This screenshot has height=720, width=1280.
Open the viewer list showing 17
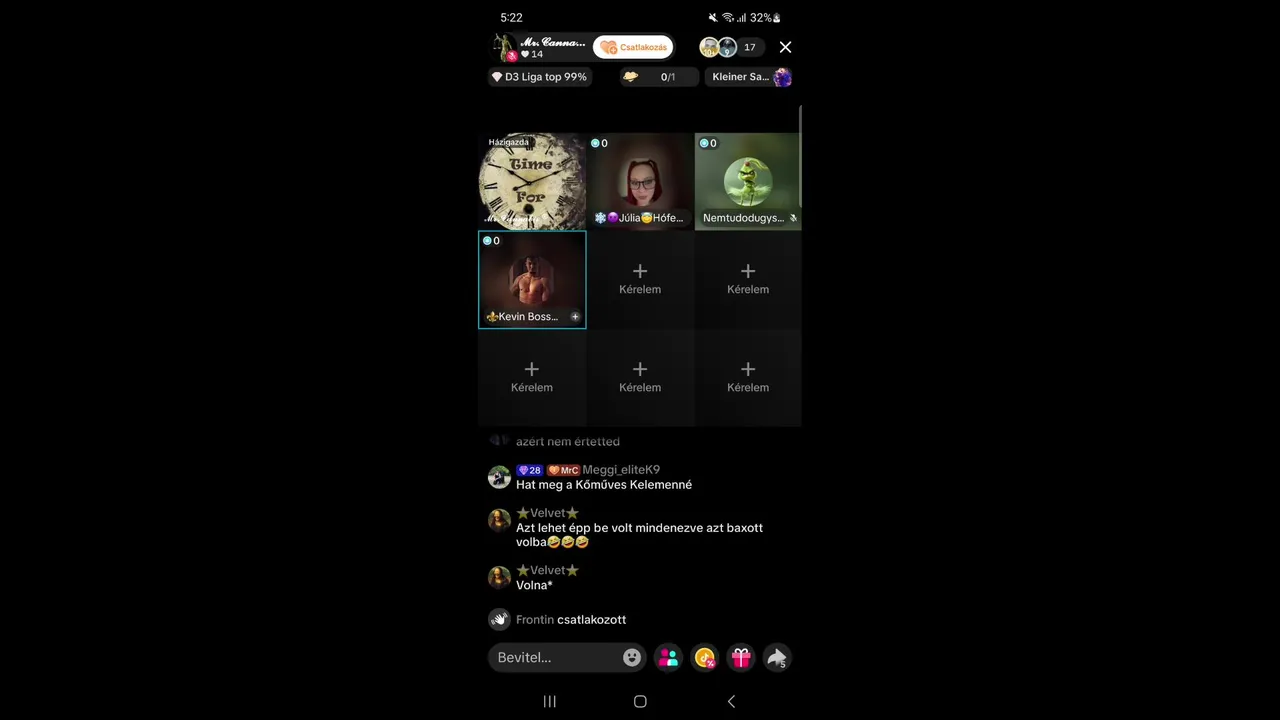click(748, 47)
